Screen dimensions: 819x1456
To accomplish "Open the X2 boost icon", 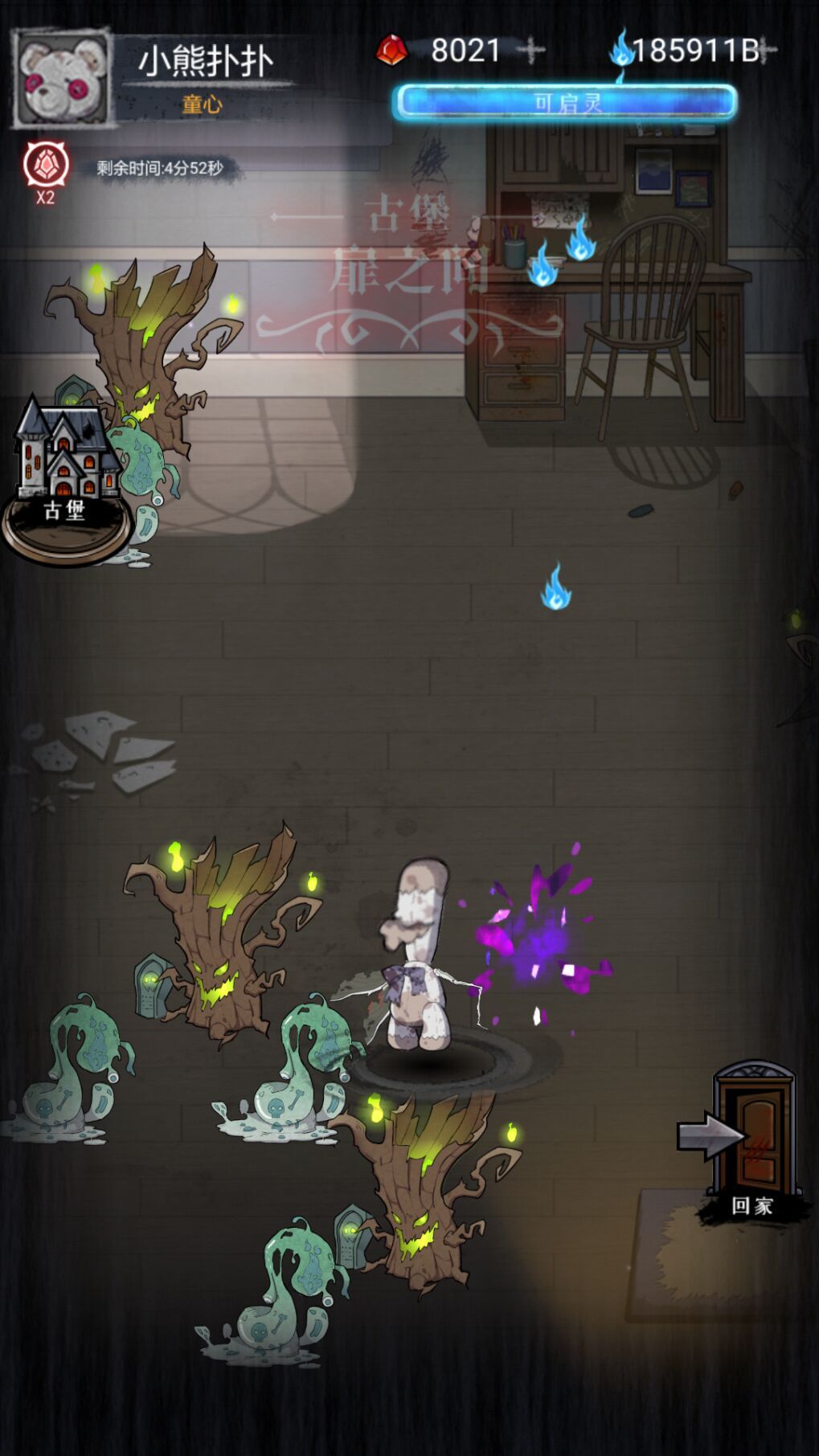I will [46, 165].
